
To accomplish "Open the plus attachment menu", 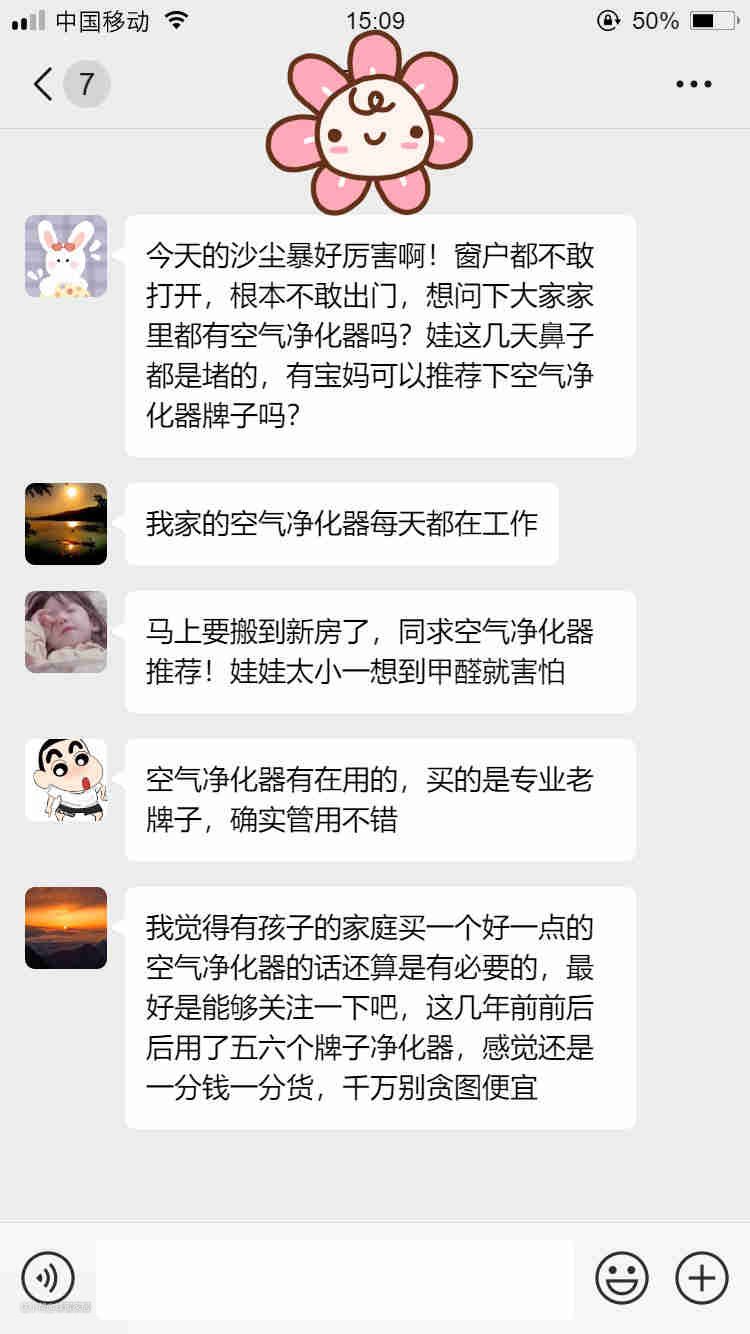I will [702, 1277].
